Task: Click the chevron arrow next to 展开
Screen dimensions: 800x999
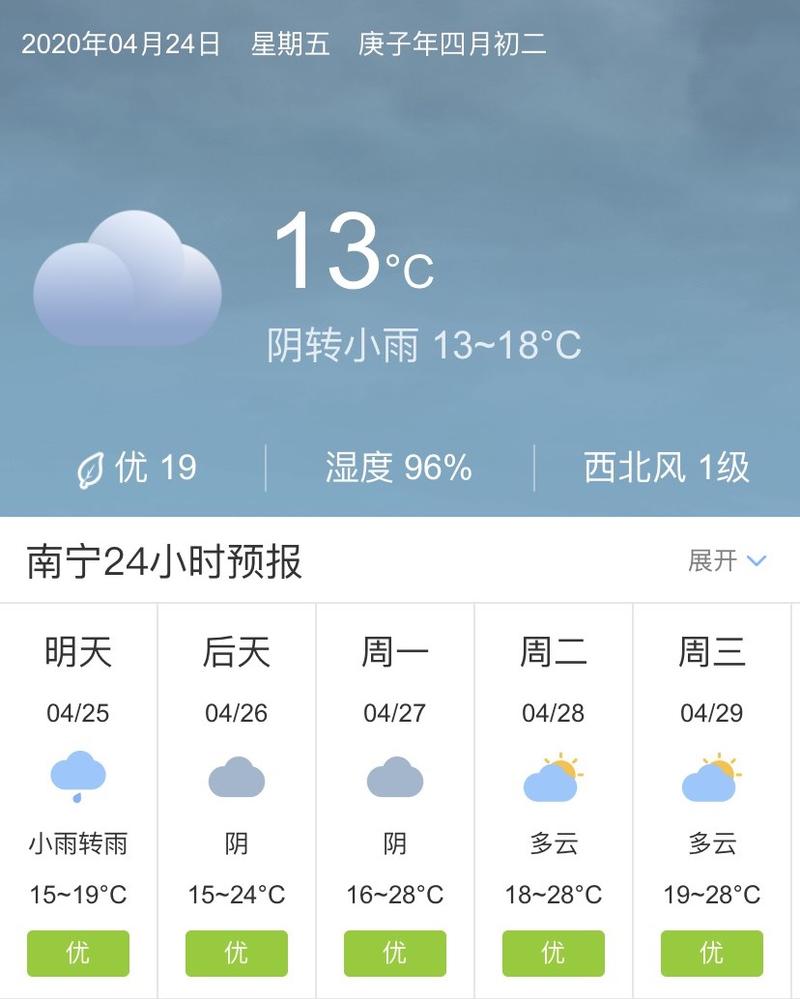Action: [x=755, y=562]
